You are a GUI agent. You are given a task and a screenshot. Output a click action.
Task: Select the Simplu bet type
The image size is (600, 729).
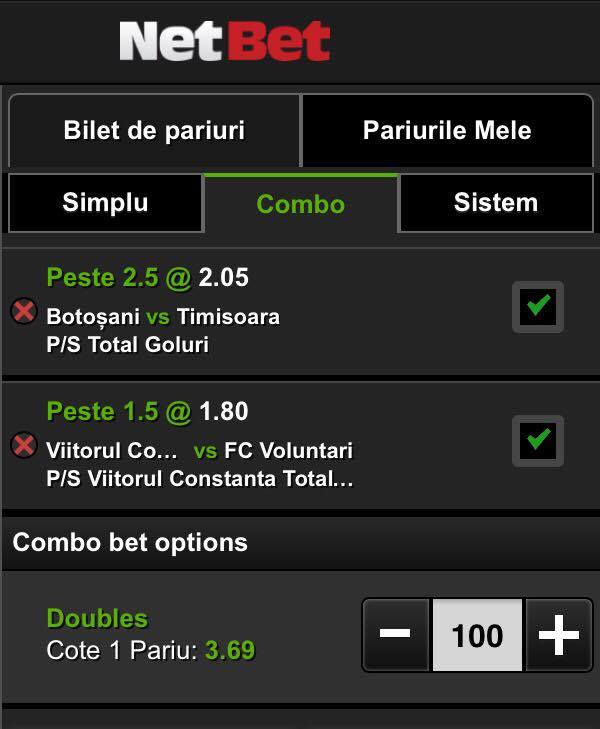coord(105,203)
